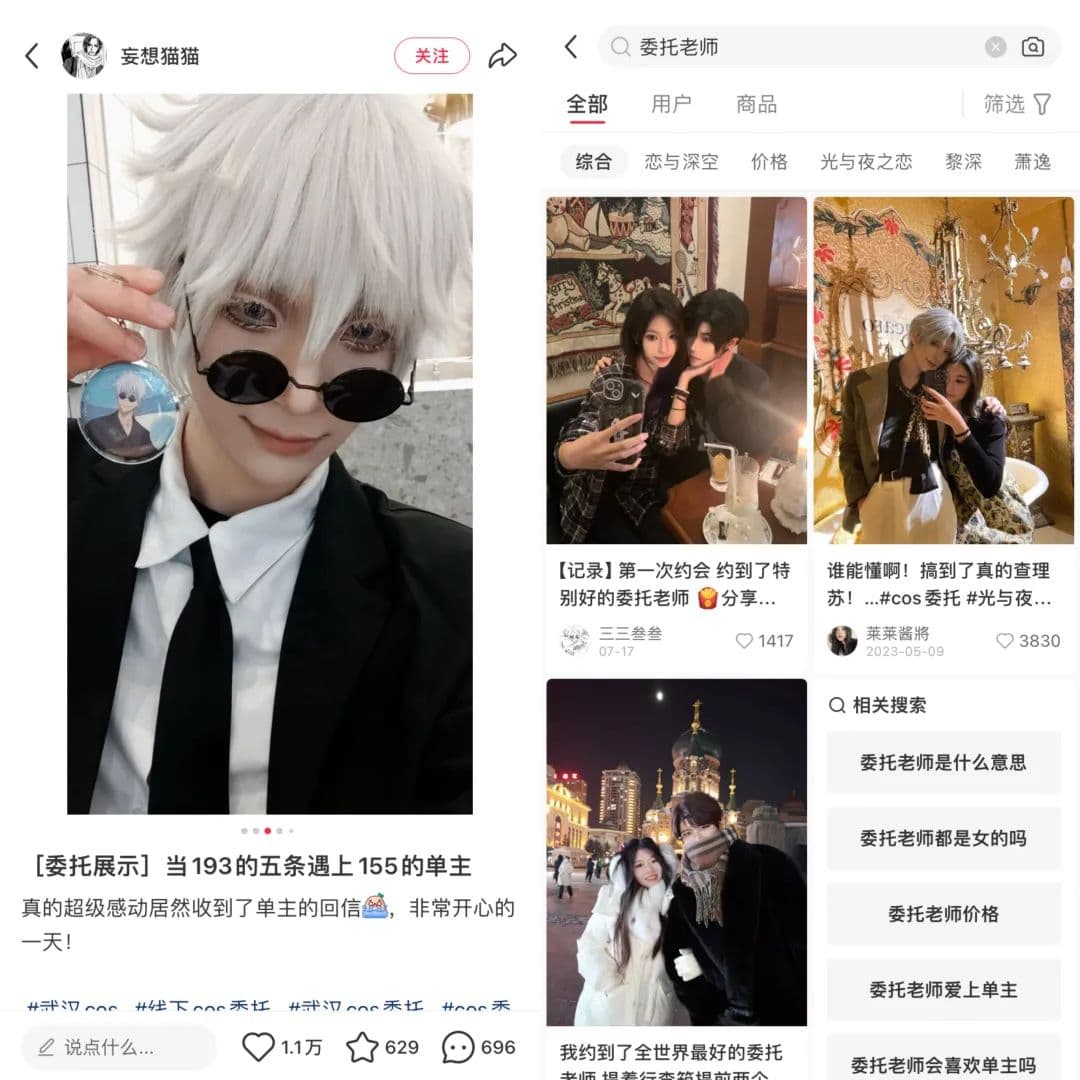Search related term 委托老师是什么意思

point(943,762)
